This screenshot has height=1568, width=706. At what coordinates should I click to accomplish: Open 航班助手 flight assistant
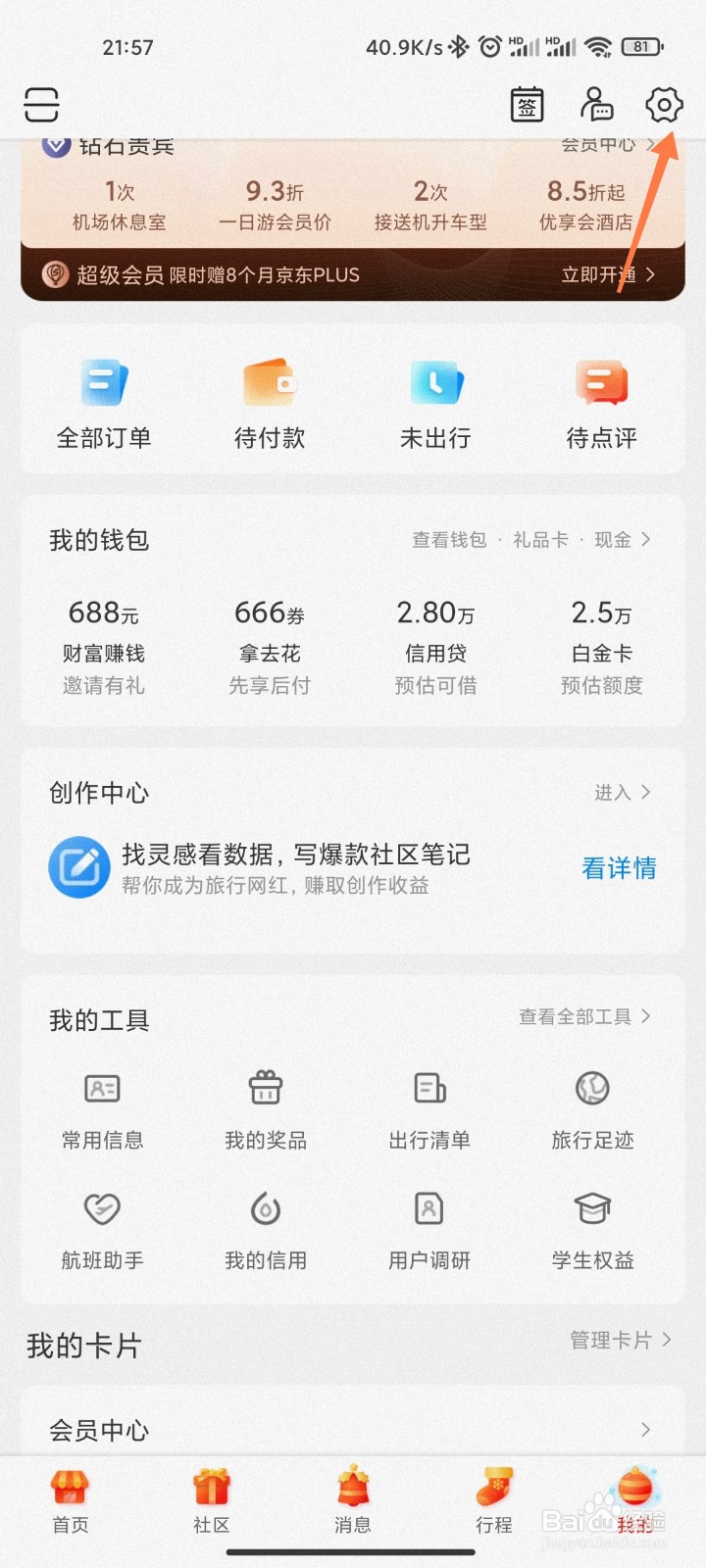(103, 1230)
